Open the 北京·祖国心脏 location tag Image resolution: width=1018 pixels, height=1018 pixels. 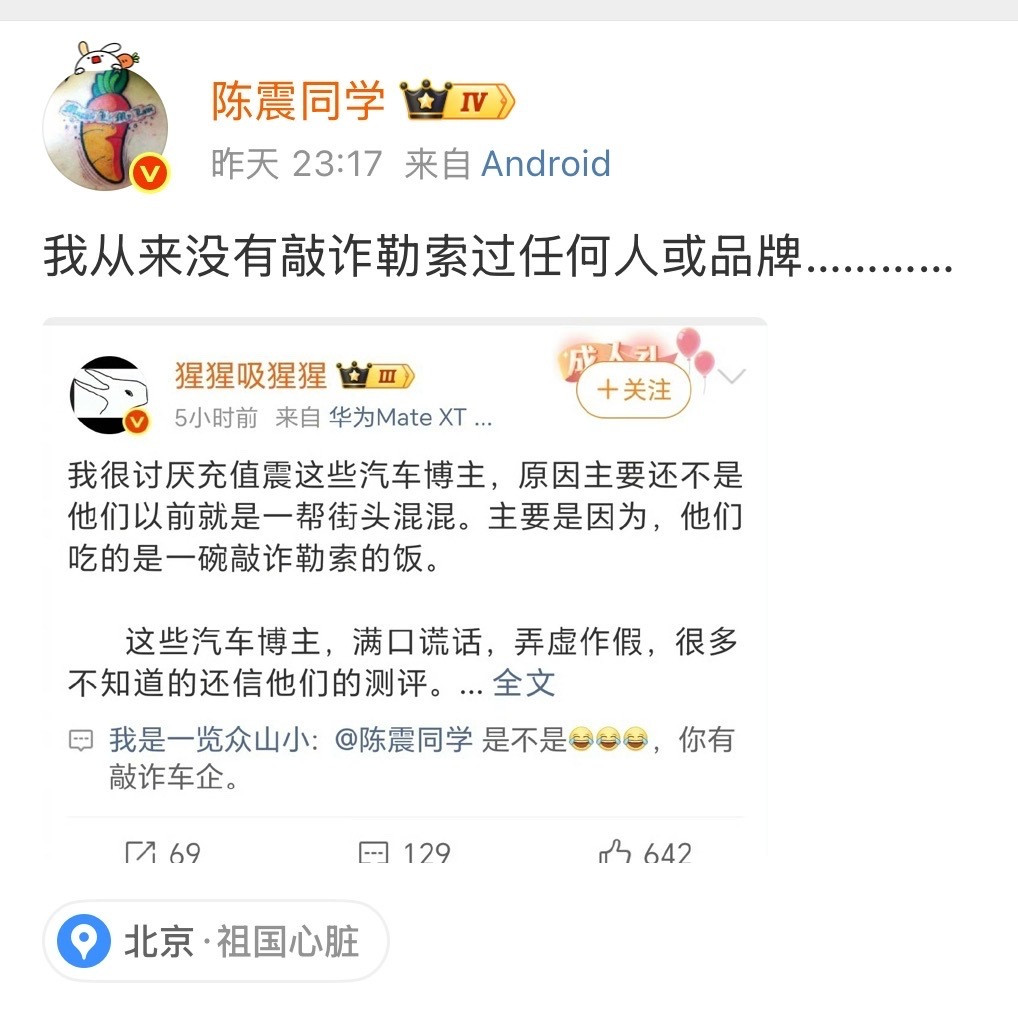[215, 942]
